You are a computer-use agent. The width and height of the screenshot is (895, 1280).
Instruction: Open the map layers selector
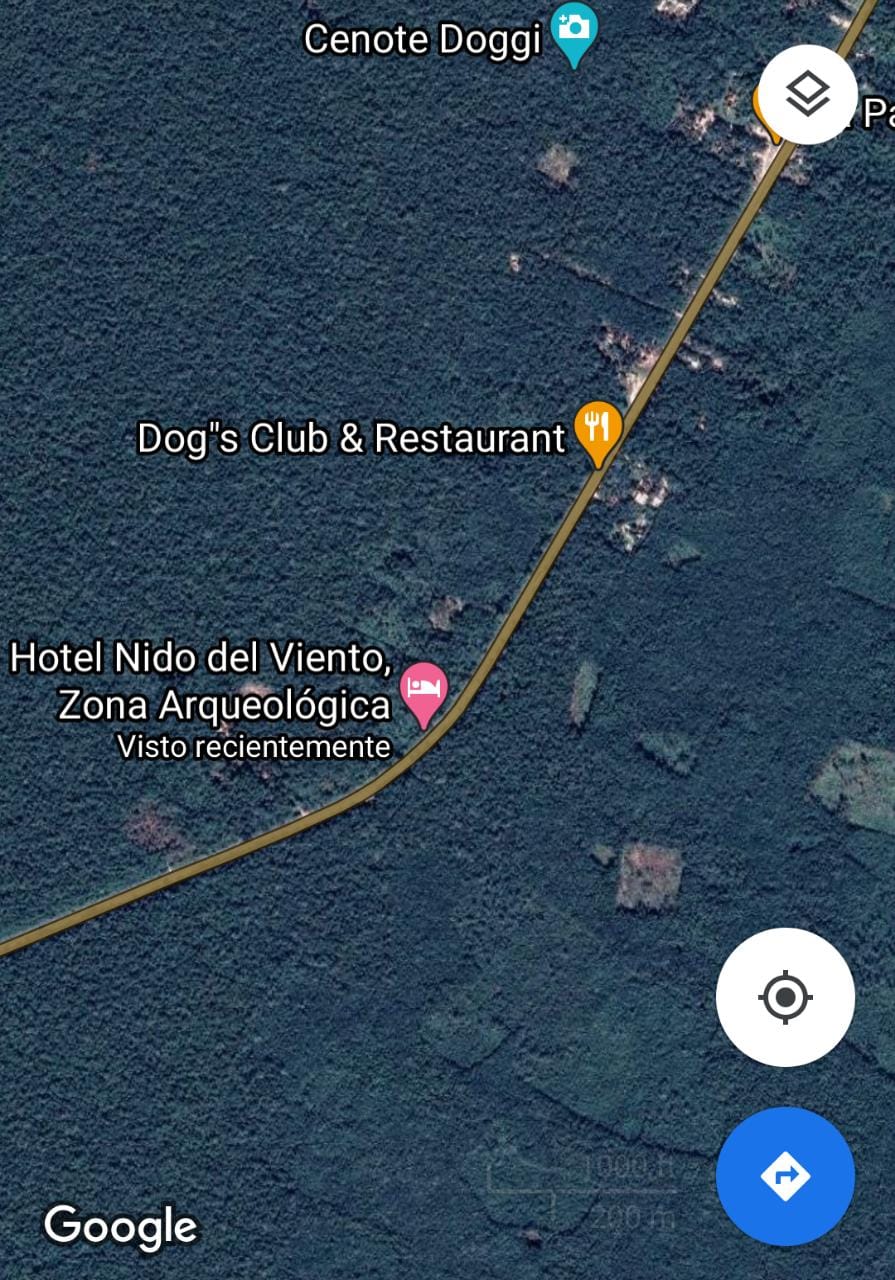[807, 95]
